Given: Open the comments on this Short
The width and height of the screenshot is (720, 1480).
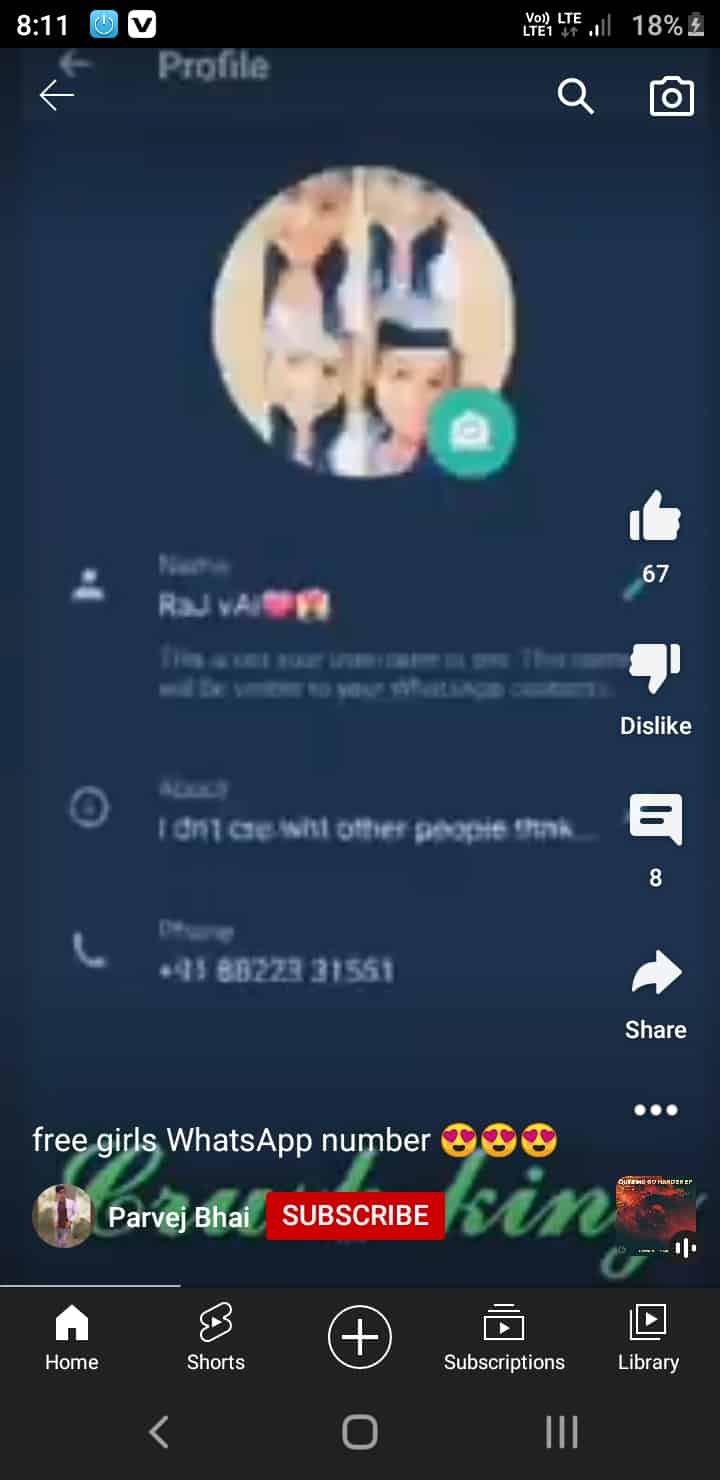Looking at the screenshot, I should click(655, 821).
